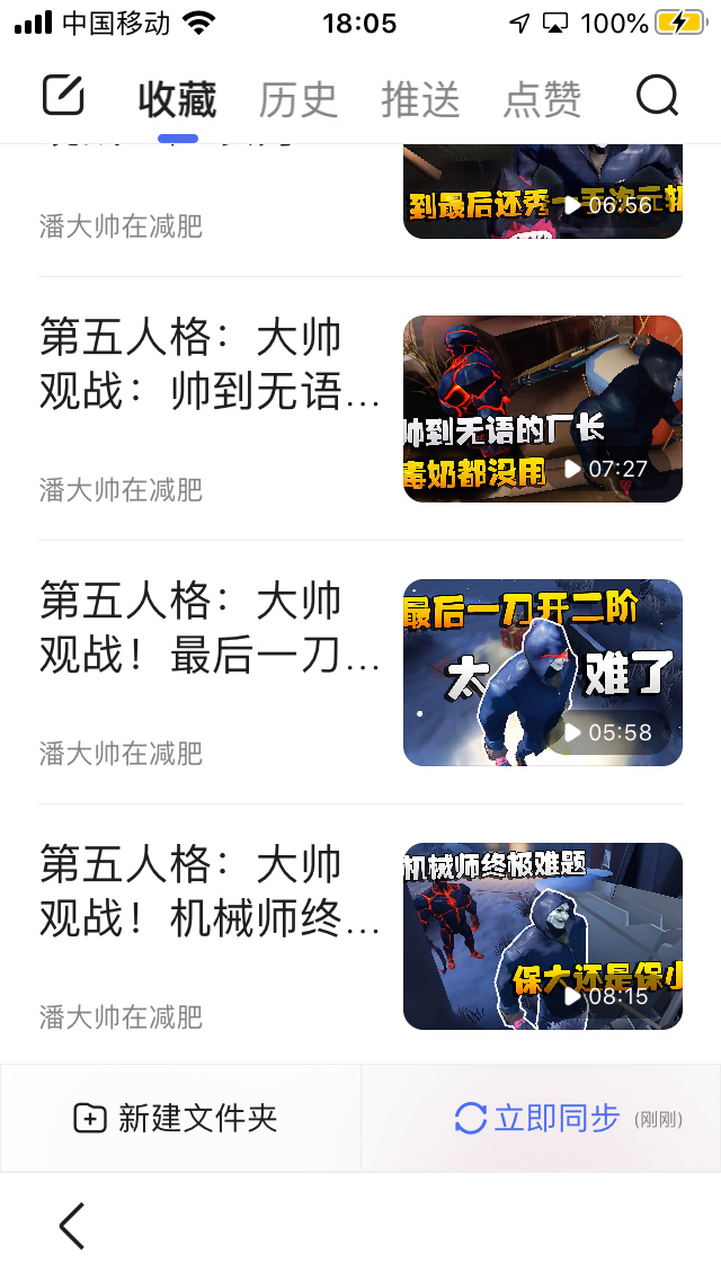
Task: Open the compose icon at top left
Action: tap(63, 96)
